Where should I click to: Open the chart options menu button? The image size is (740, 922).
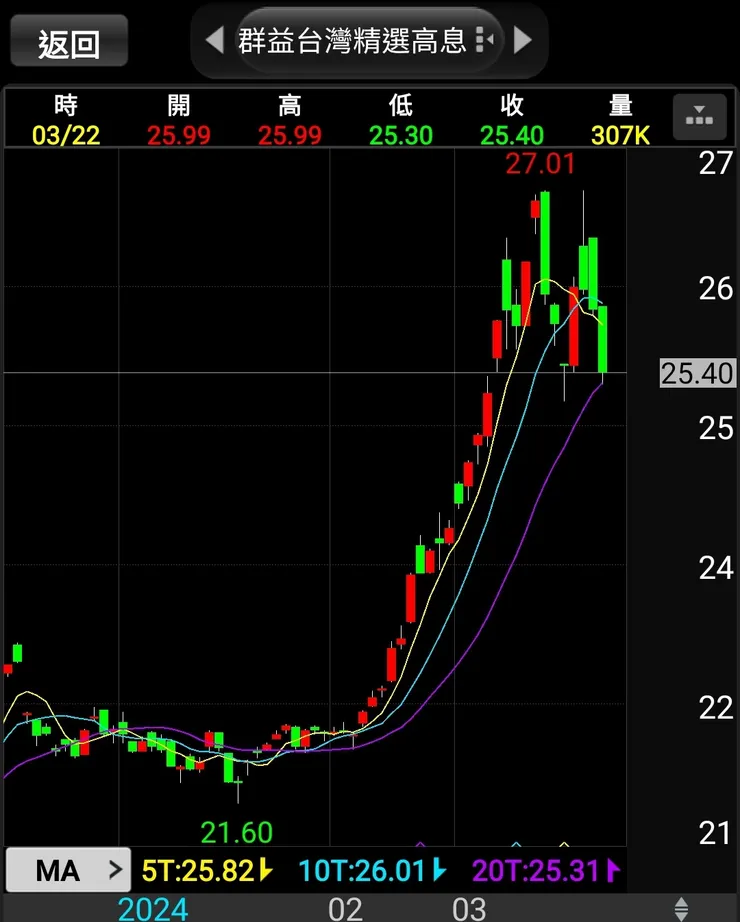coord(699,117)
